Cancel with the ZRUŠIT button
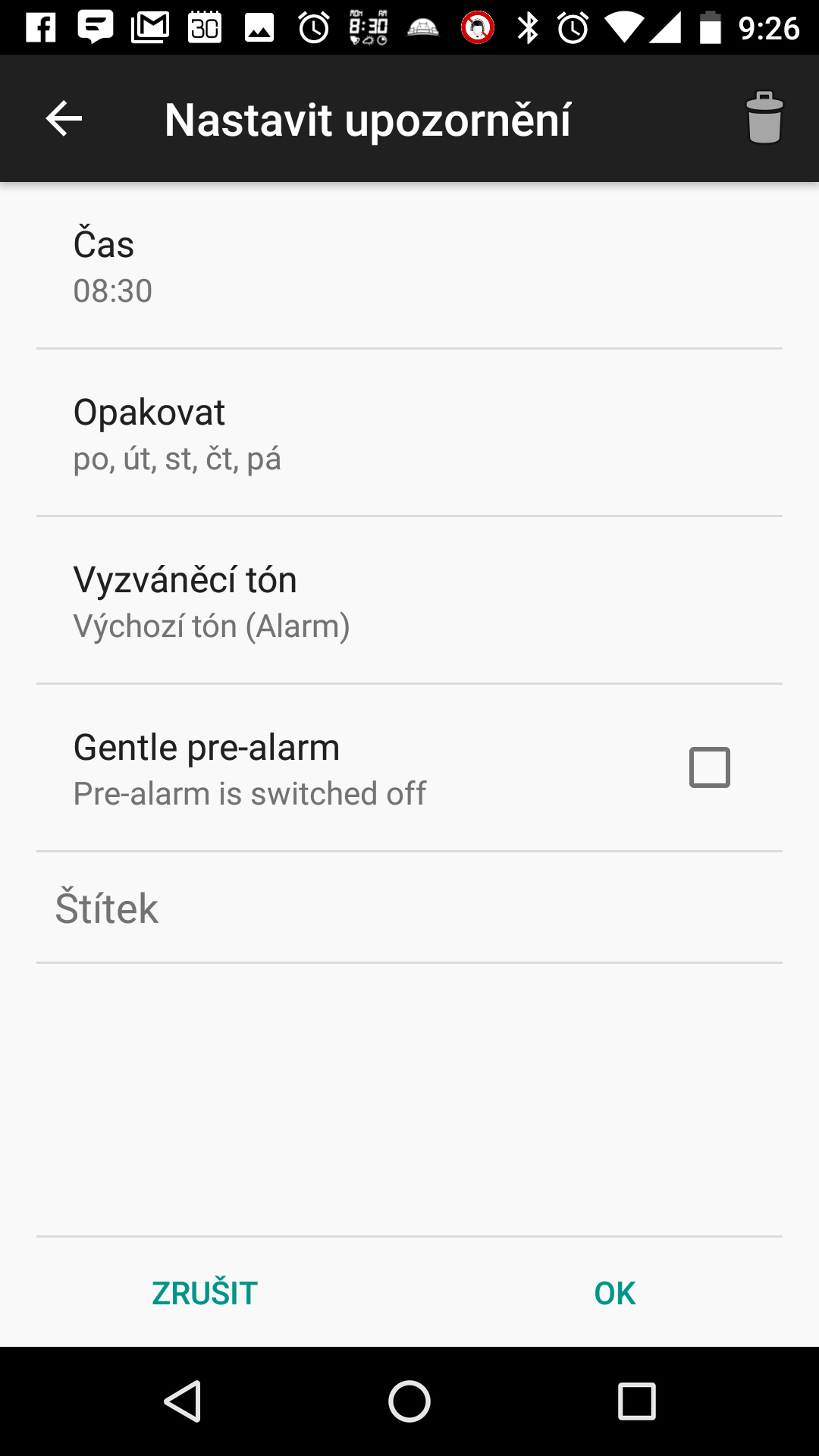The height and width of the screenshot is (1456, 819). [205, 1293]
